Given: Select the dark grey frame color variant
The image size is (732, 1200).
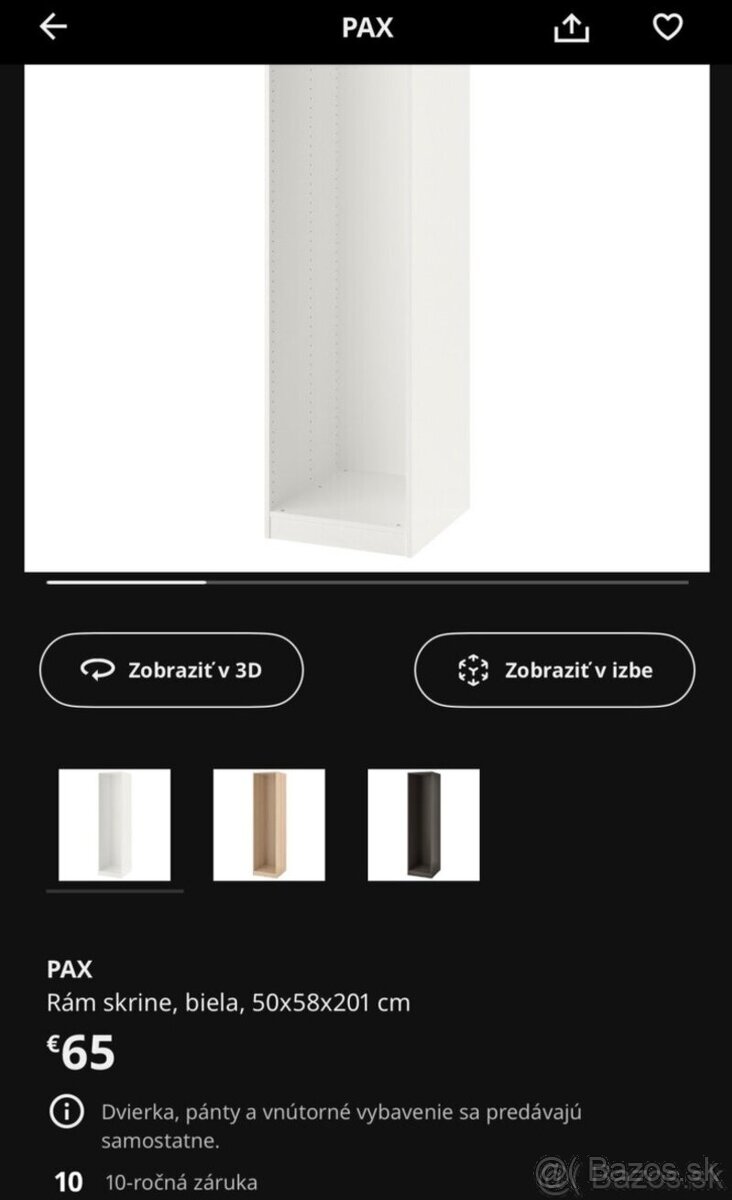Looking at the screenshot, I should pos(423,824).
